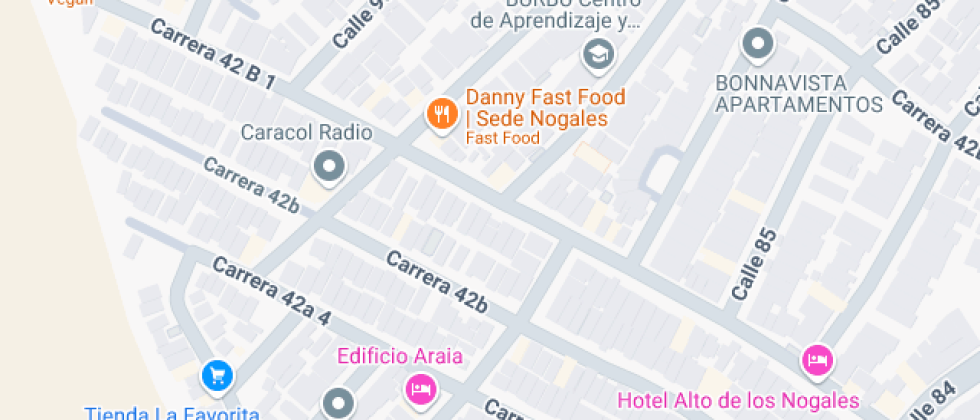The width and height of the screenshot is (980, 420).
Task: Select the Caracol Radio map pin
Action: point(328,167)
